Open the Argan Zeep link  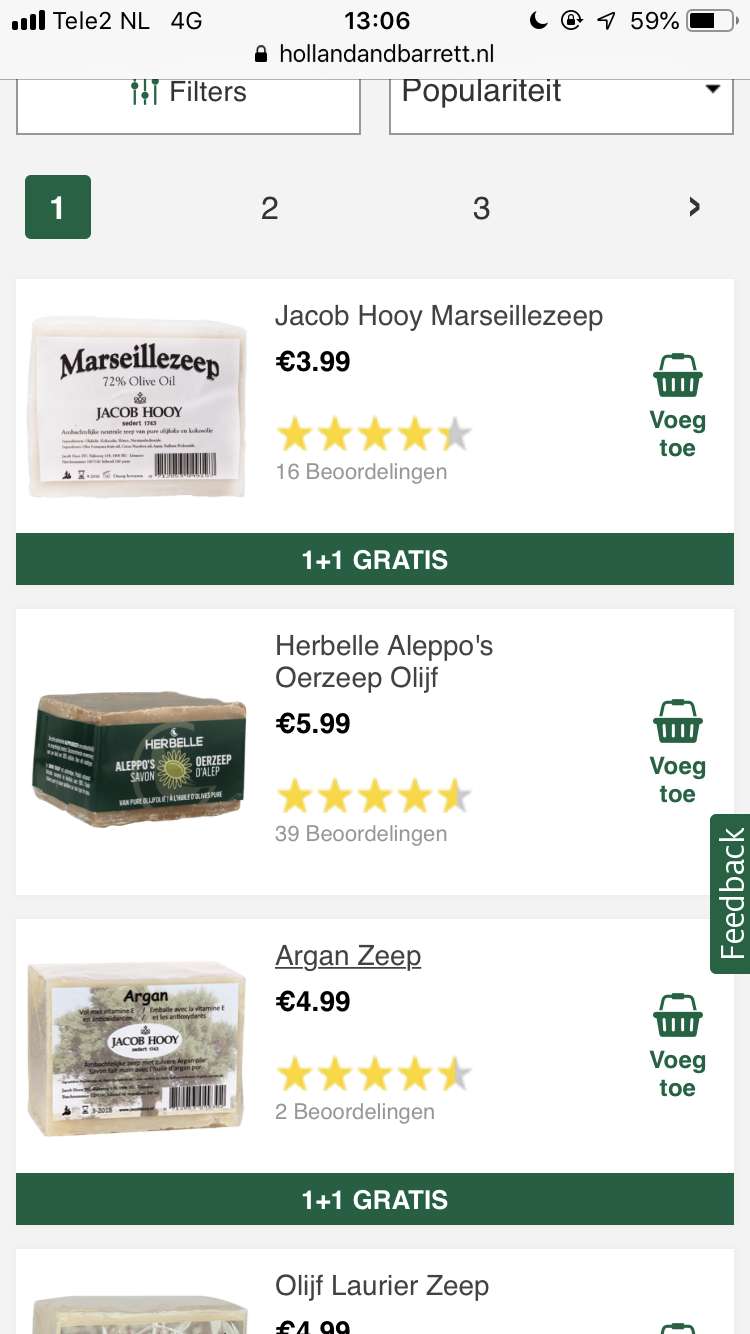pyautogui.click(x=348, y=956)
